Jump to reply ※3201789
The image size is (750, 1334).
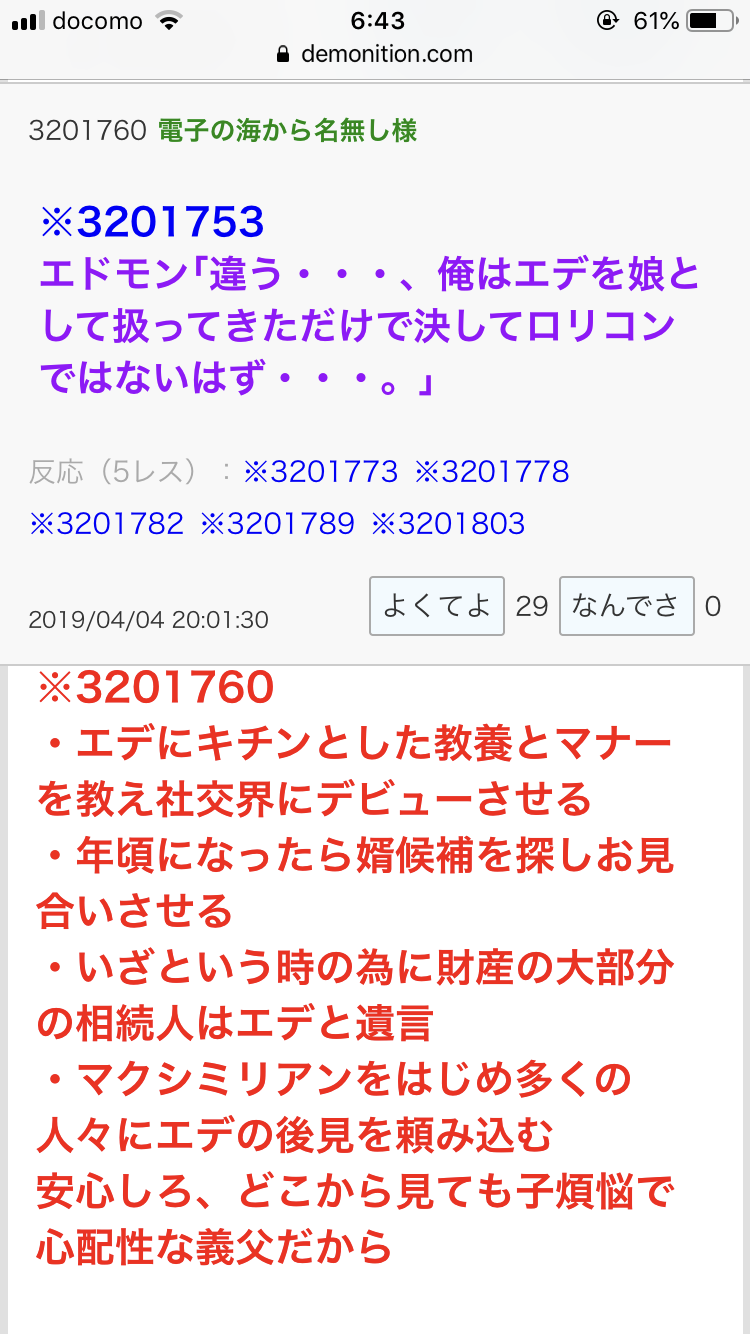pos(277,523)
